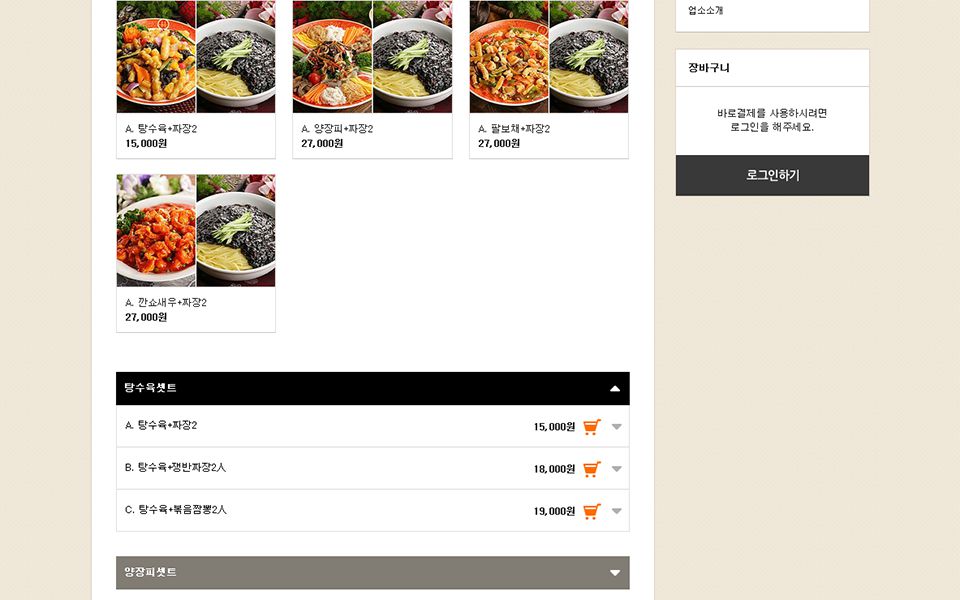
Task: Add A. 탕수육+짜장2 to the cart
Action: pyautogui.click(x=591, y=427)
